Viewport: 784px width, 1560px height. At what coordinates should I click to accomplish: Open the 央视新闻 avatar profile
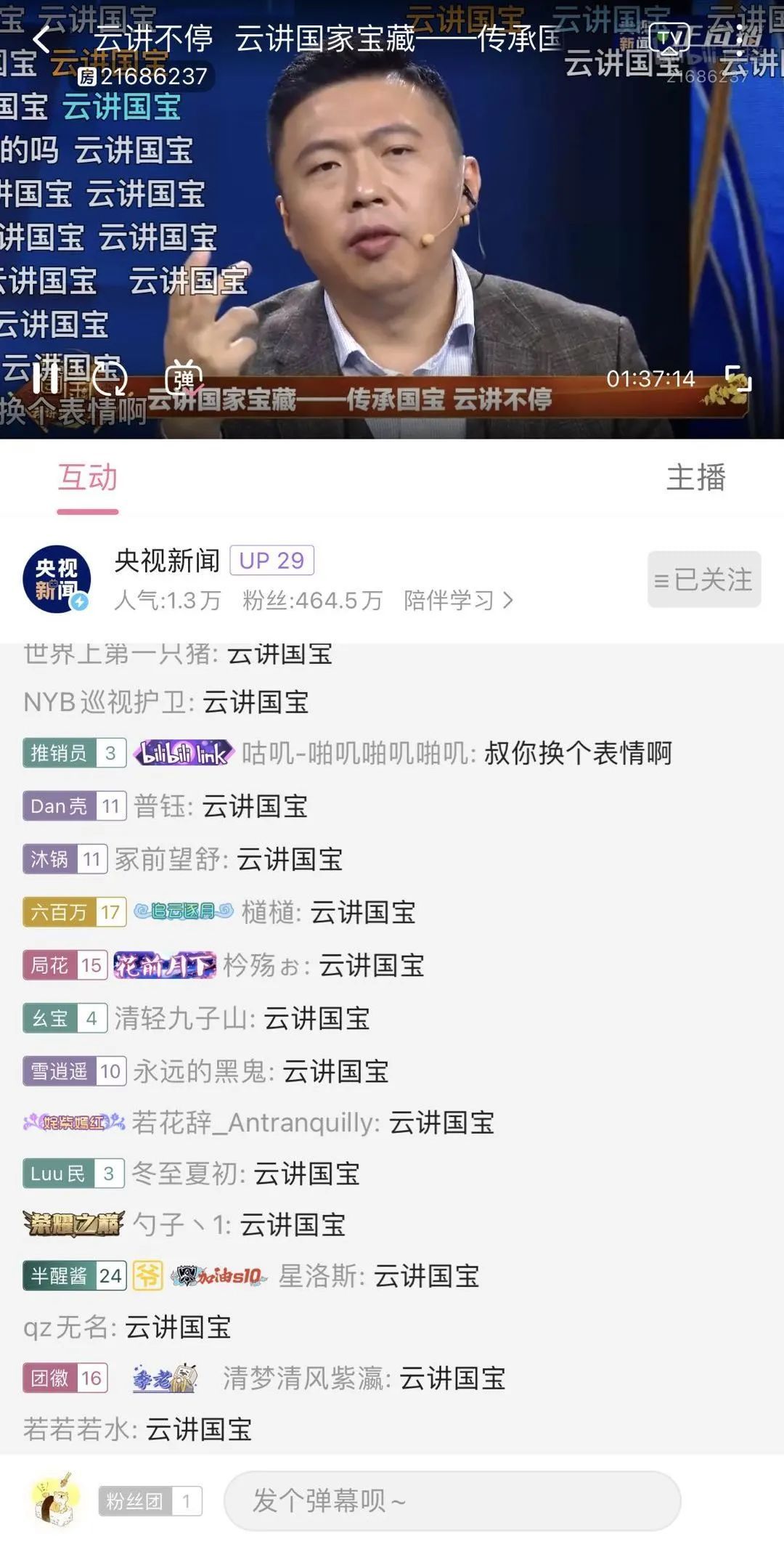tap(57, 579)
